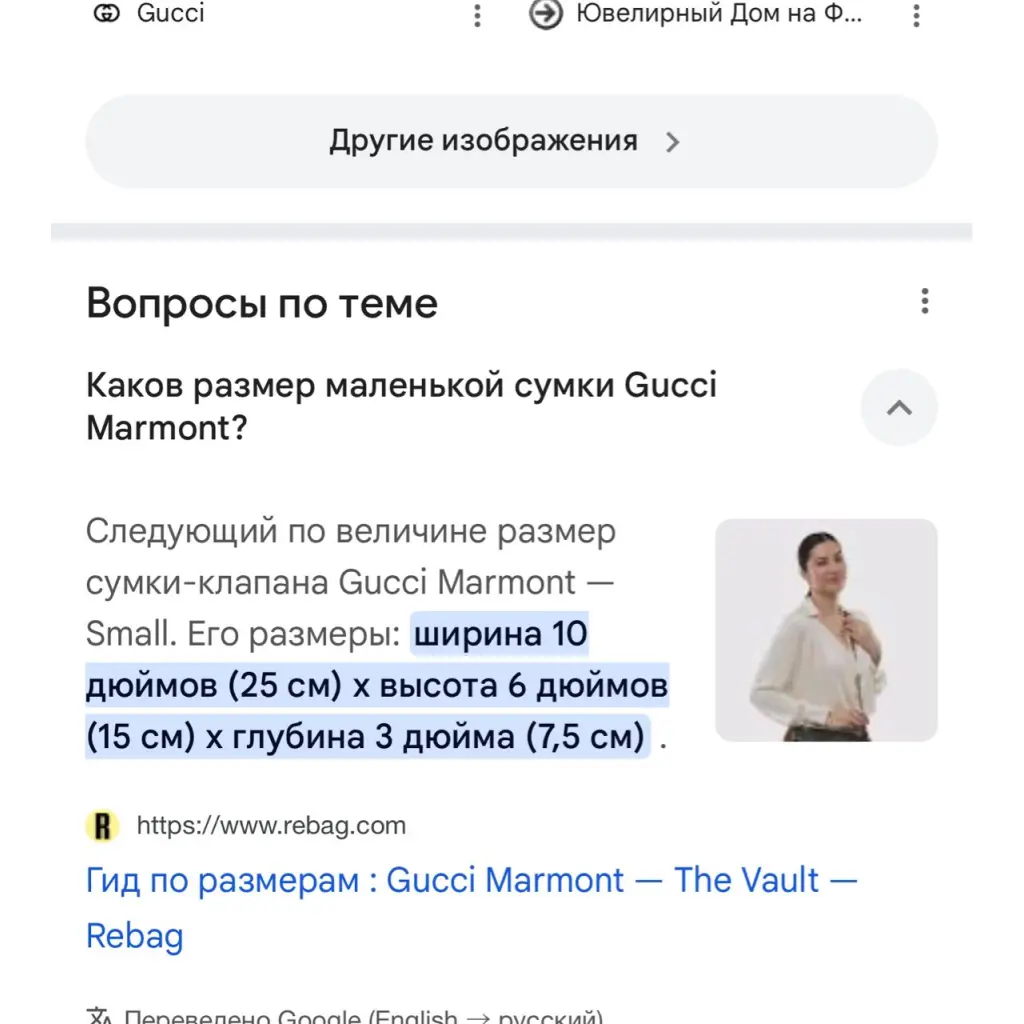The image size is (1024, 1024).
Task: Open the Вопросы по теме options menu
Action: pos(925,301)
